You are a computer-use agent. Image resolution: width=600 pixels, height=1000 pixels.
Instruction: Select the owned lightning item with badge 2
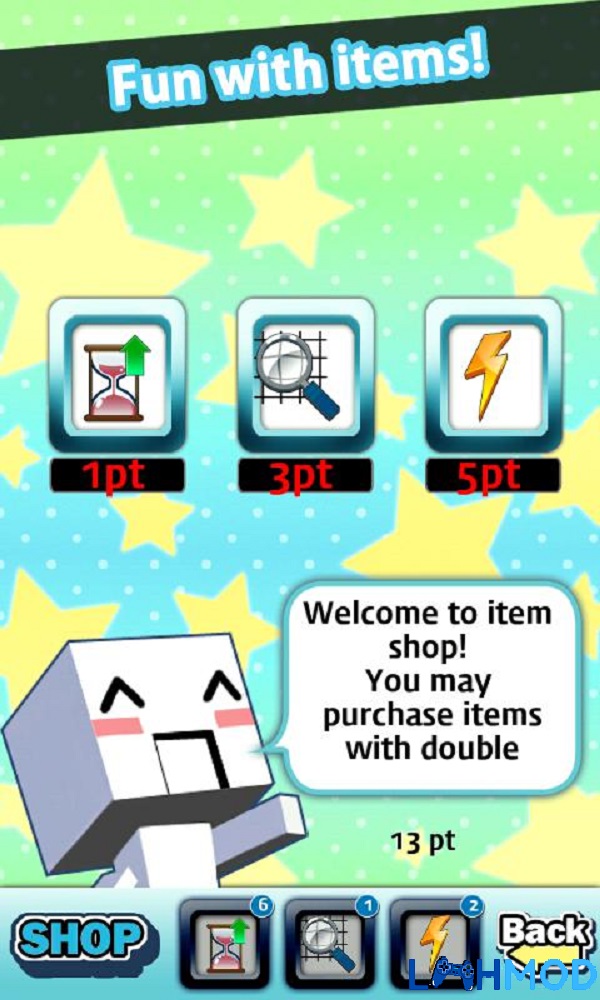[434, 943]
